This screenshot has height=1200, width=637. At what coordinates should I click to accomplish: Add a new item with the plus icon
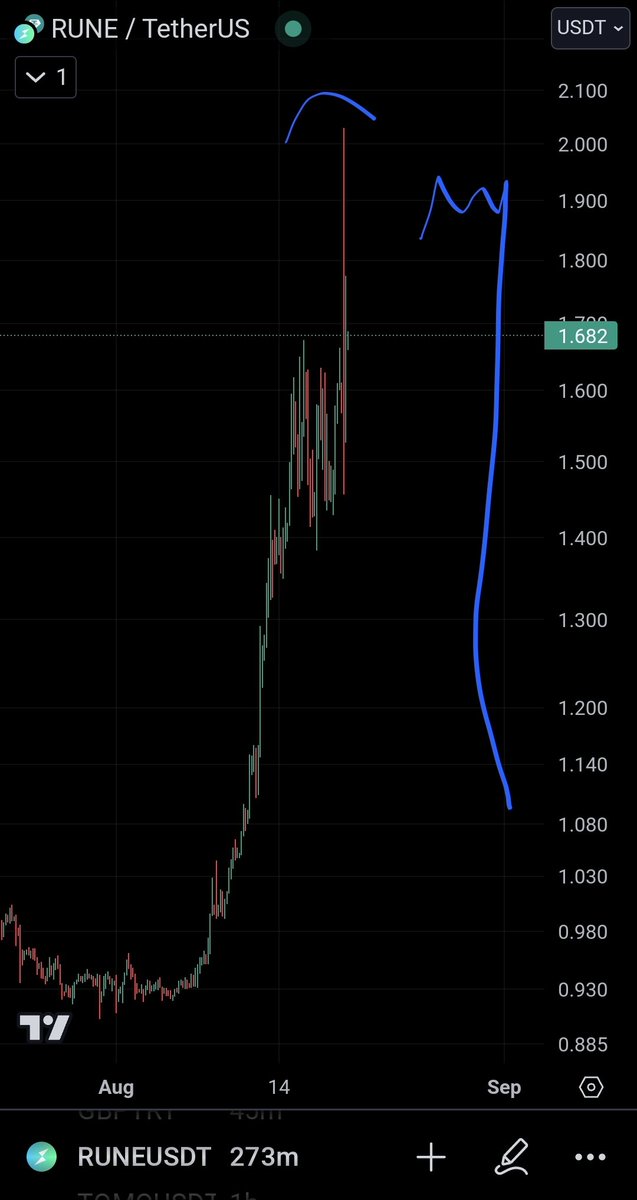click(x=431, y=1157)
